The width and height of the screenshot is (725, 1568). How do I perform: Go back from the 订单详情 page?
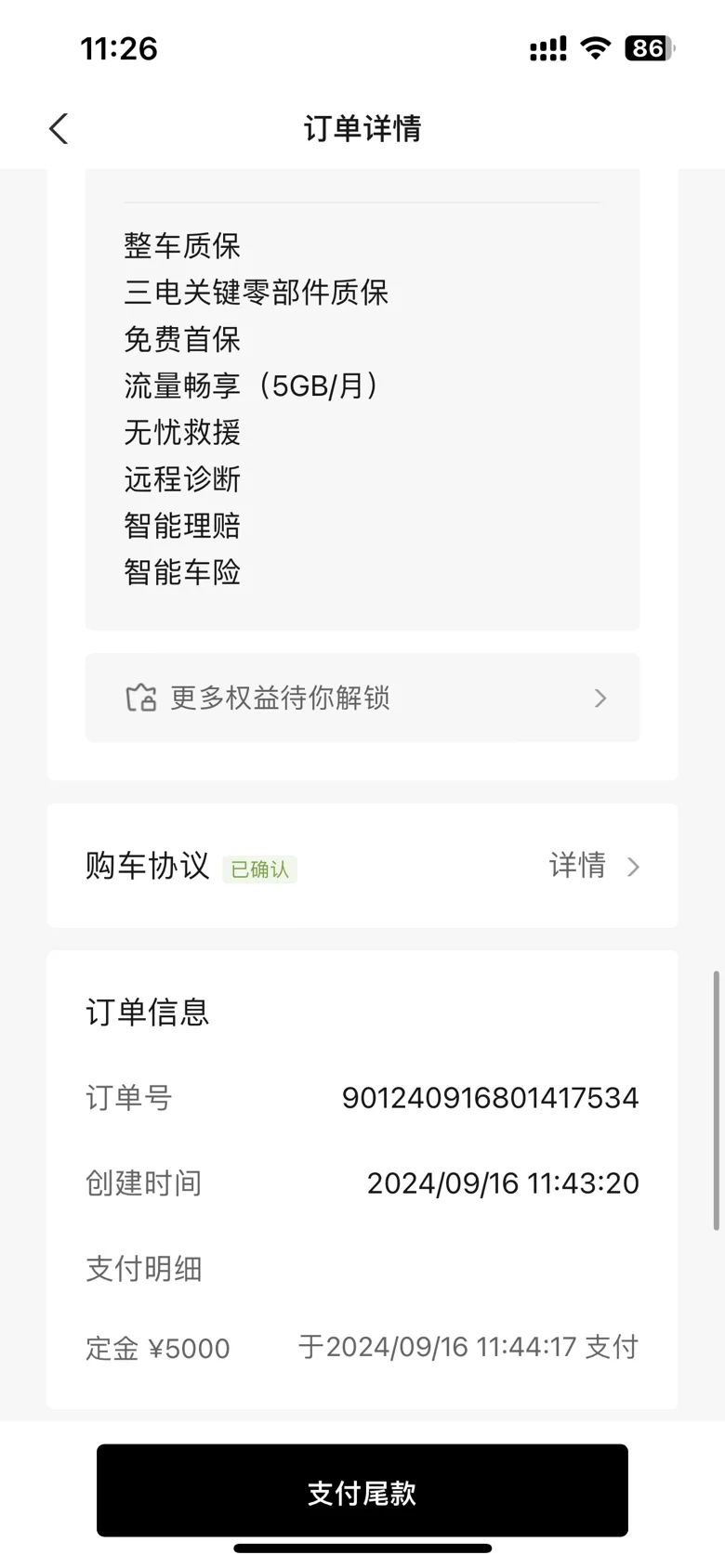59,128
